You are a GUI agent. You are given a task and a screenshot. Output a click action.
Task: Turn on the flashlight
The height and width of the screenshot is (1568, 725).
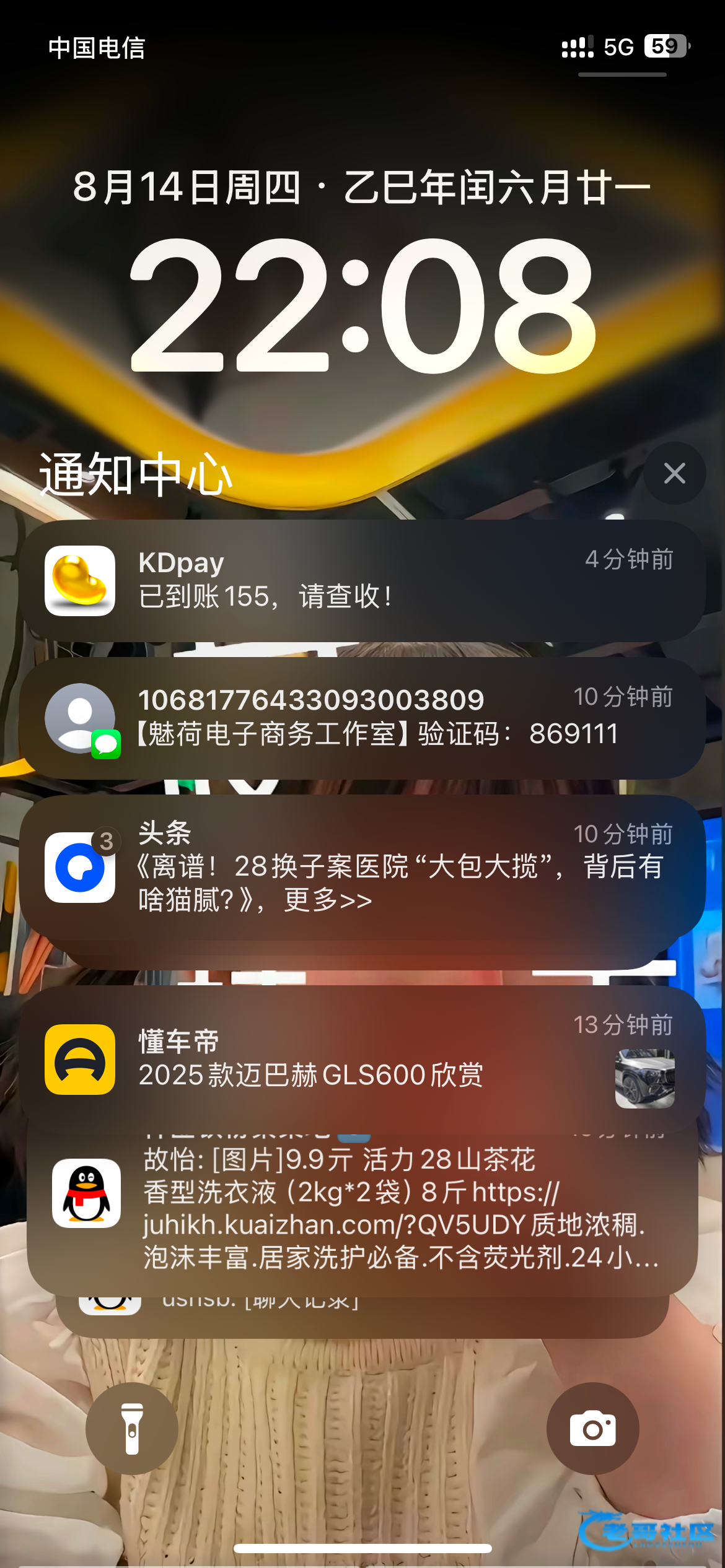click(132, 1429)
